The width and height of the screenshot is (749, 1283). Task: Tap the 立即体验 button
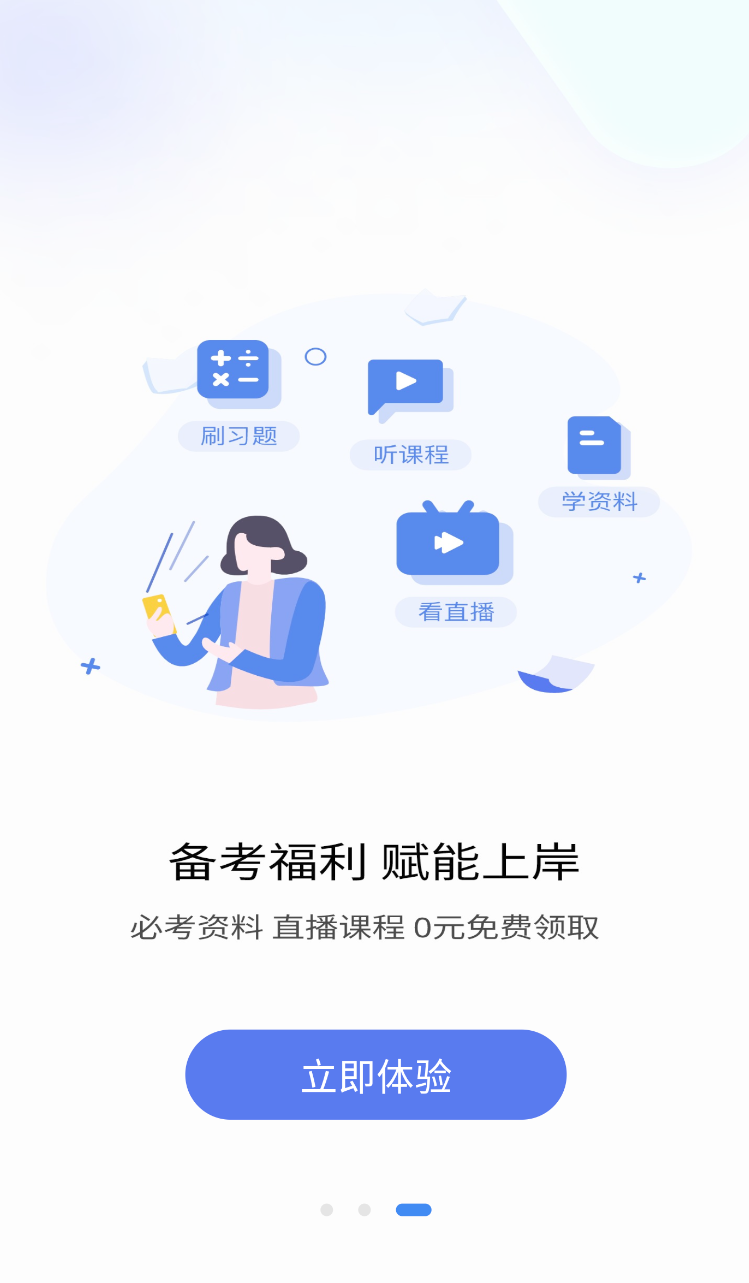coord(376,1075)
